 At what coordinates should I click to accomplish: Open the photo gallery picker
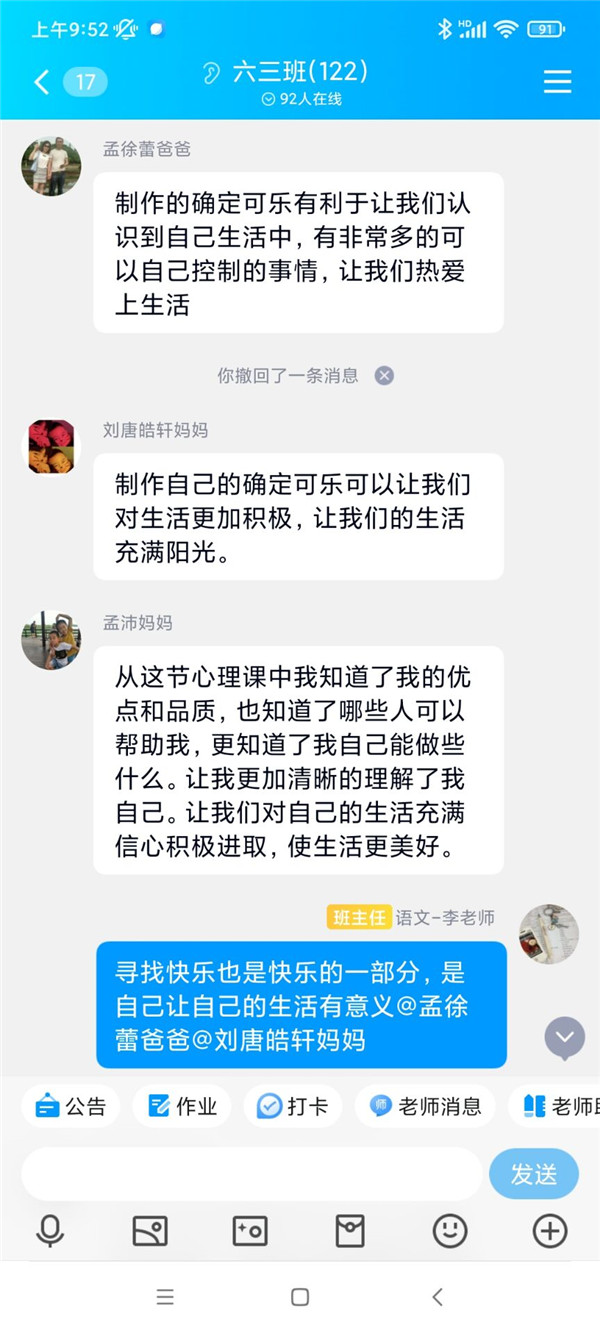pyautogui.click(x=150, y=1231)
